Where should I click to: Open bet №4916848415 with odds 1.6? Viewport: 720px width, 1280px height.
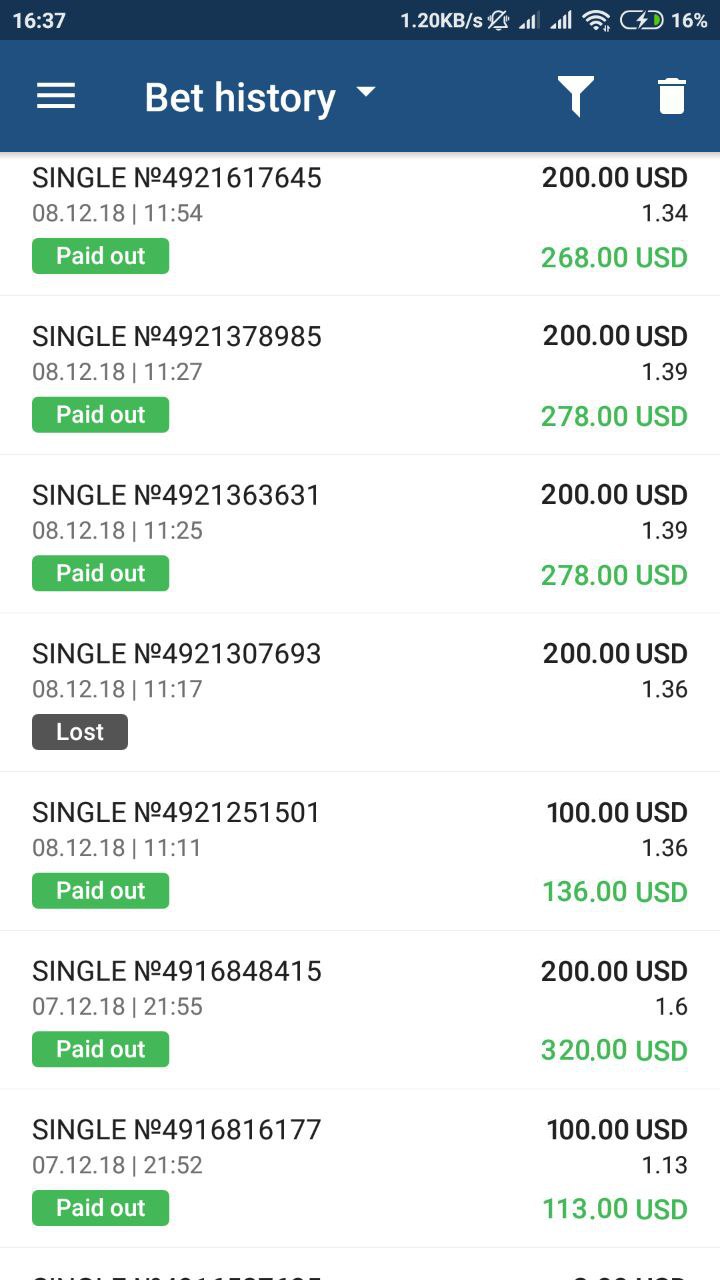point(360,1010)
